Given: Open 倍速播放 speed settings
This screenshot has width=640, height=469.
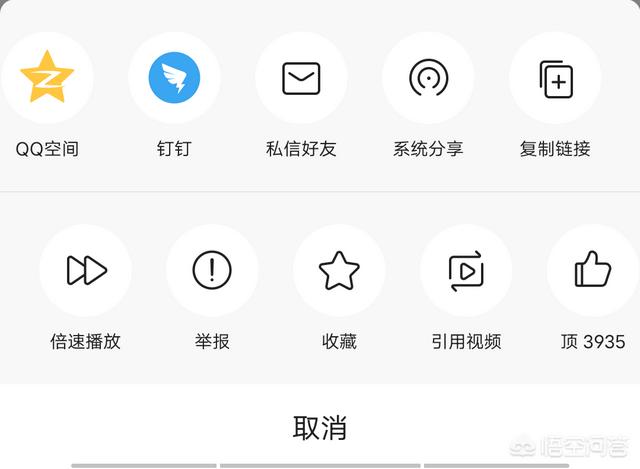Looking at the screenshot, I should [86, 270].
